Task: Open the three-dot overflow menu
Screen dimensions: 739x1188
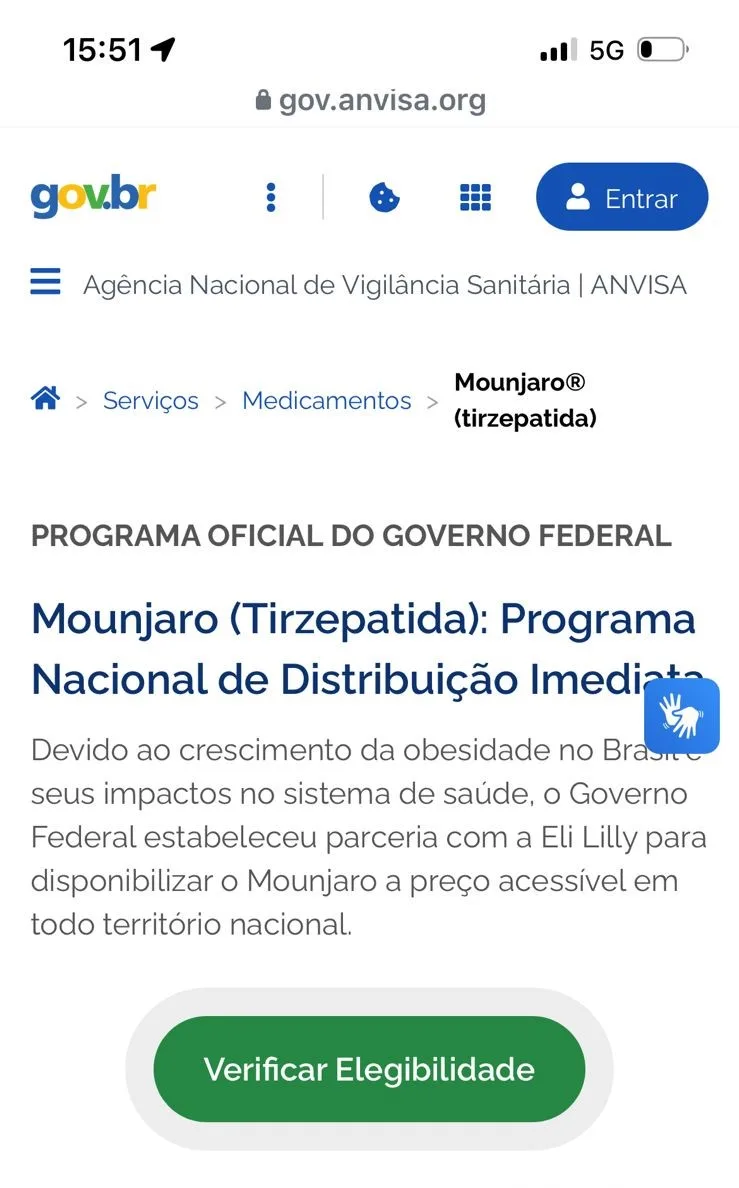Action: click(x=270, y=197)
